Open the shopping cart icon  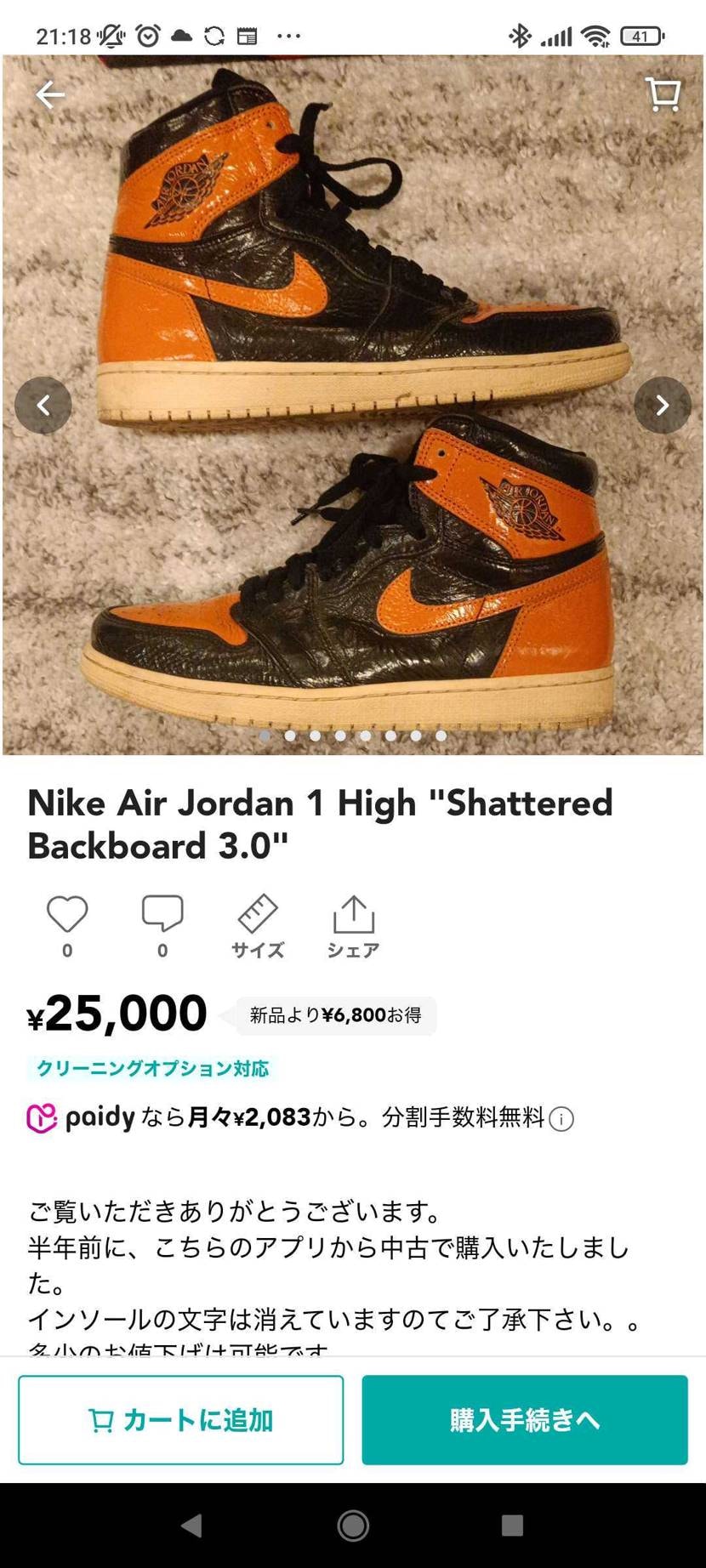pyautogui.click(x=663, y=94)
